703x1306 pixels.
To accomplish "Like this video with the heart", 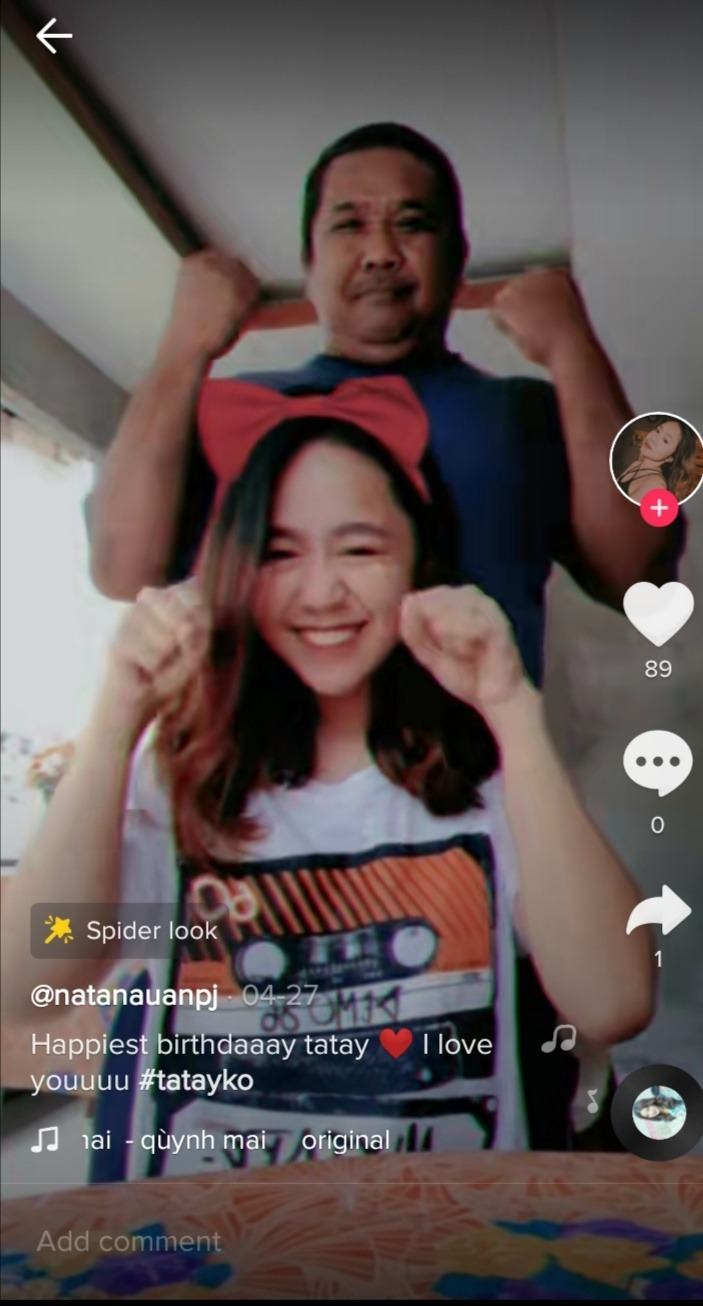I will pyautogui.click(x=658, y=614).
